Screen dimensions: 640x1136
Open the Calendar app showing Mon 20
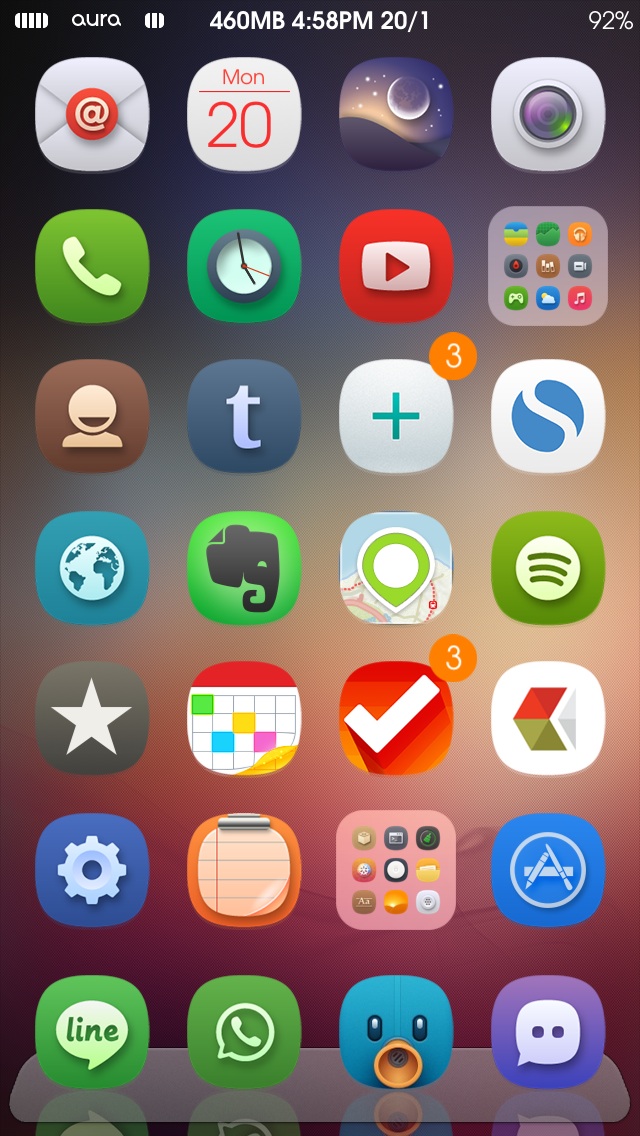coord(244,114)
